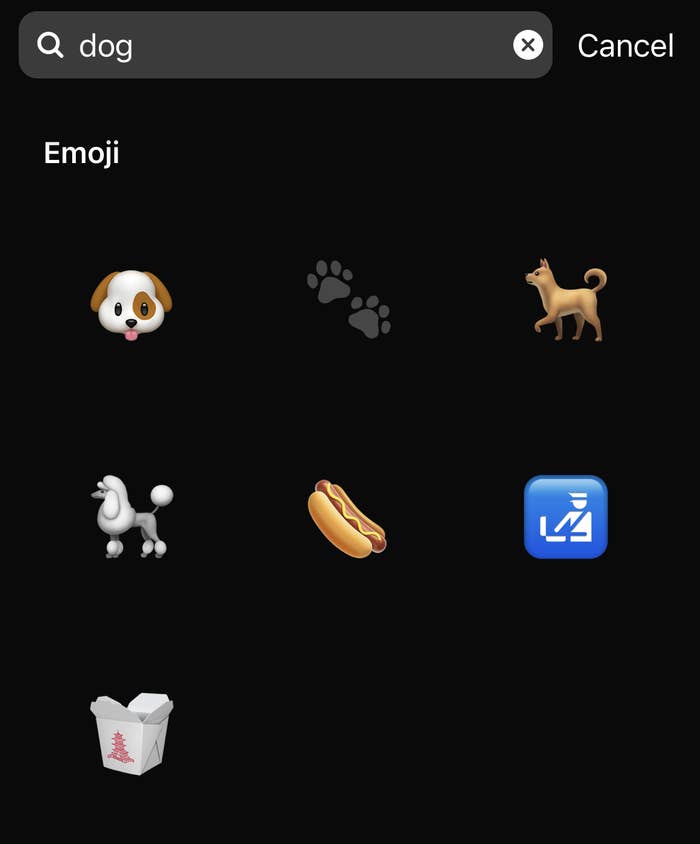The height and width of the screenshot is (844, 700).
Task: Tap the search field containing "dog"
Action: click(280, 45)
